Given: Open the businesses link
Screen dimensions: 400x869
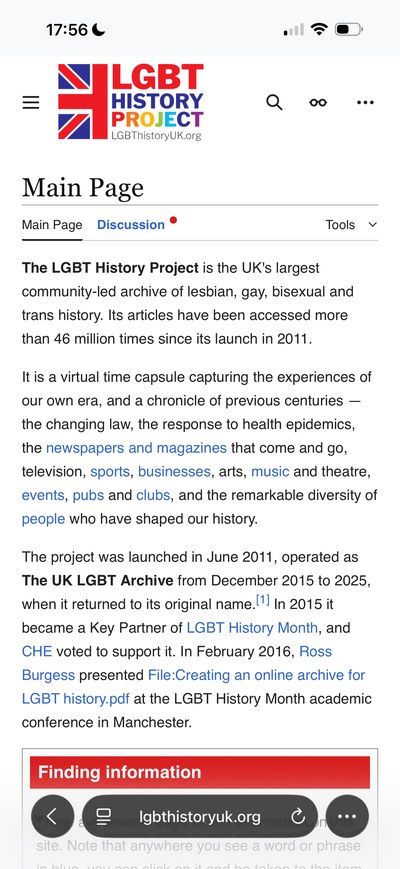Looking at the screenshot, I should coord(174,472).
